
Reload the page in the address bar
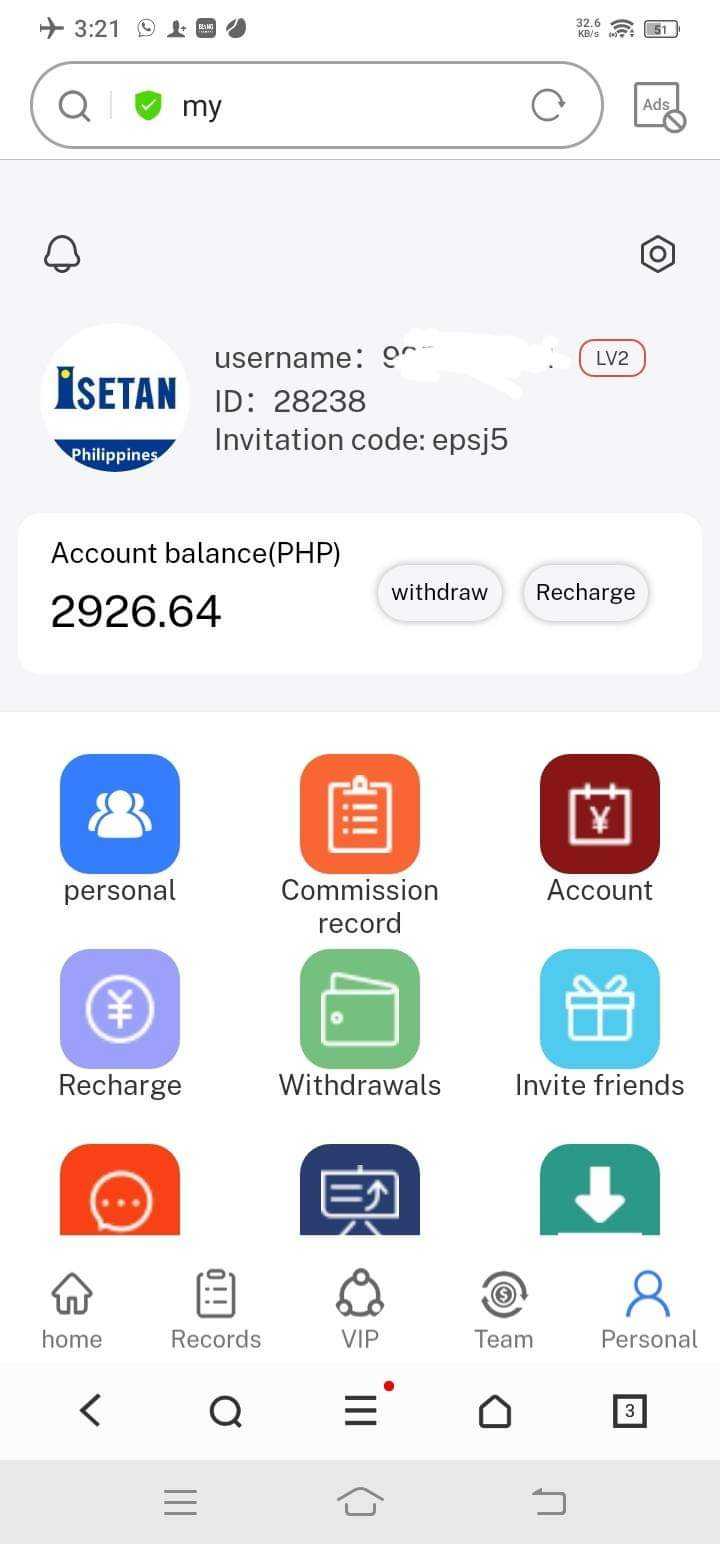547,105
